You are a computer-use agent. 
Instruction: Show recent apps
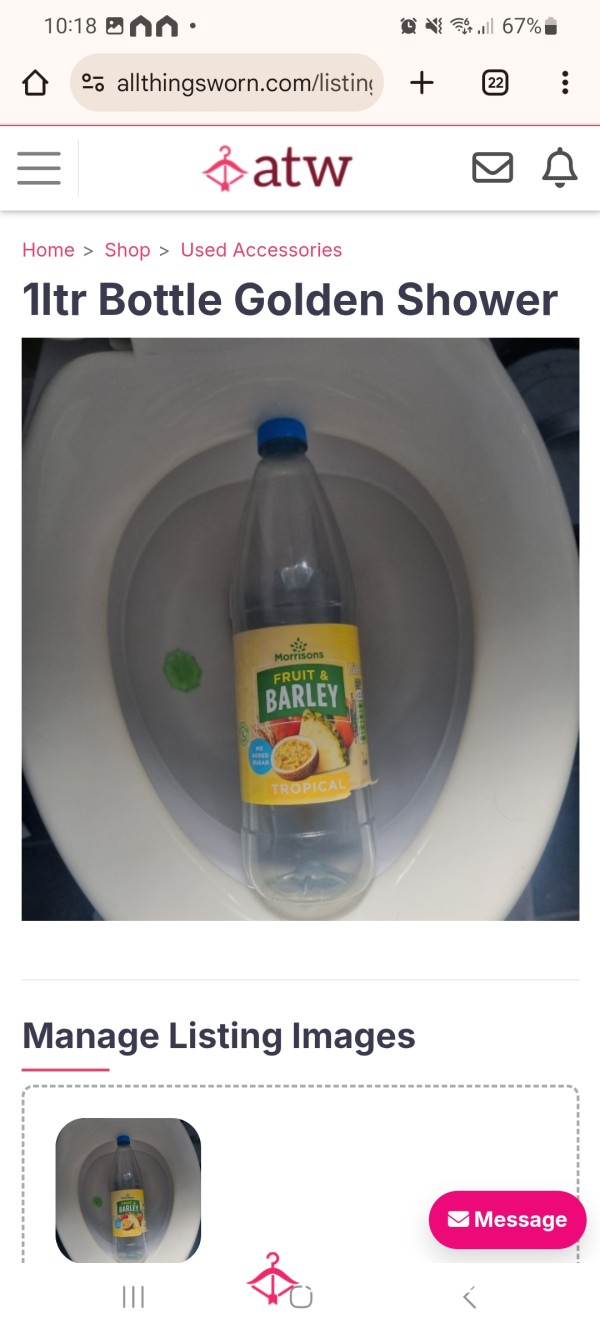click(132, 1298)
